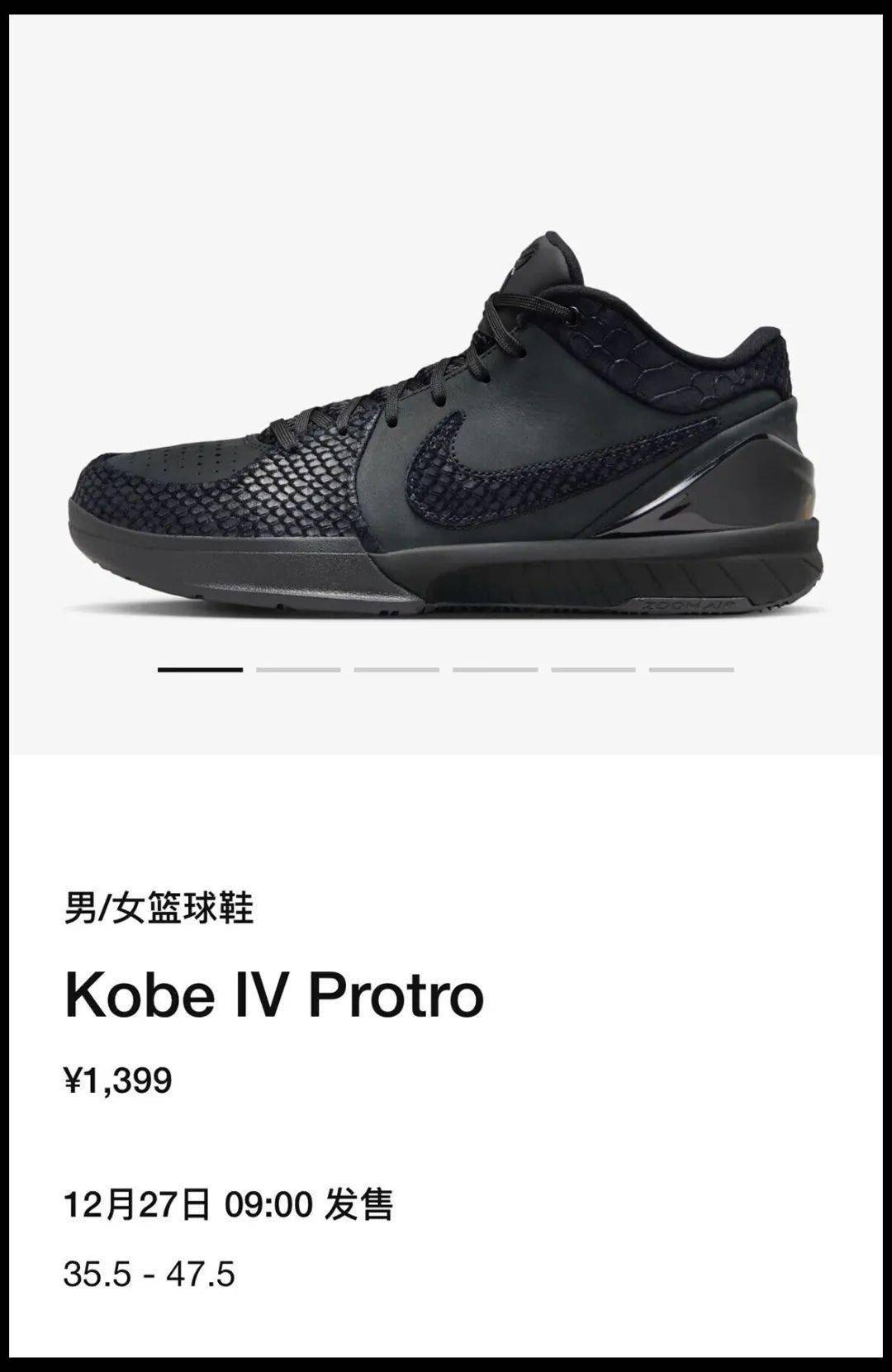Screen dimensions: 892x1372
Task: Click the white product info panel
Action: (x=446, y=1057)
